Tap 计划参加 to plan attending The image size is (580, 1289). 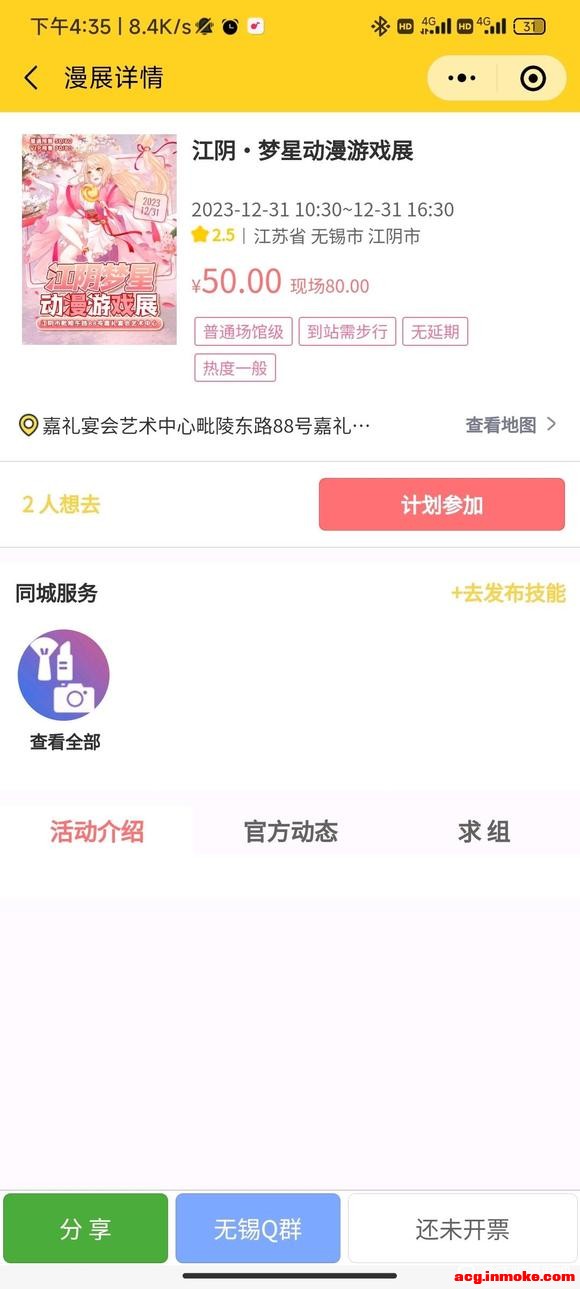tap(442, 504)
